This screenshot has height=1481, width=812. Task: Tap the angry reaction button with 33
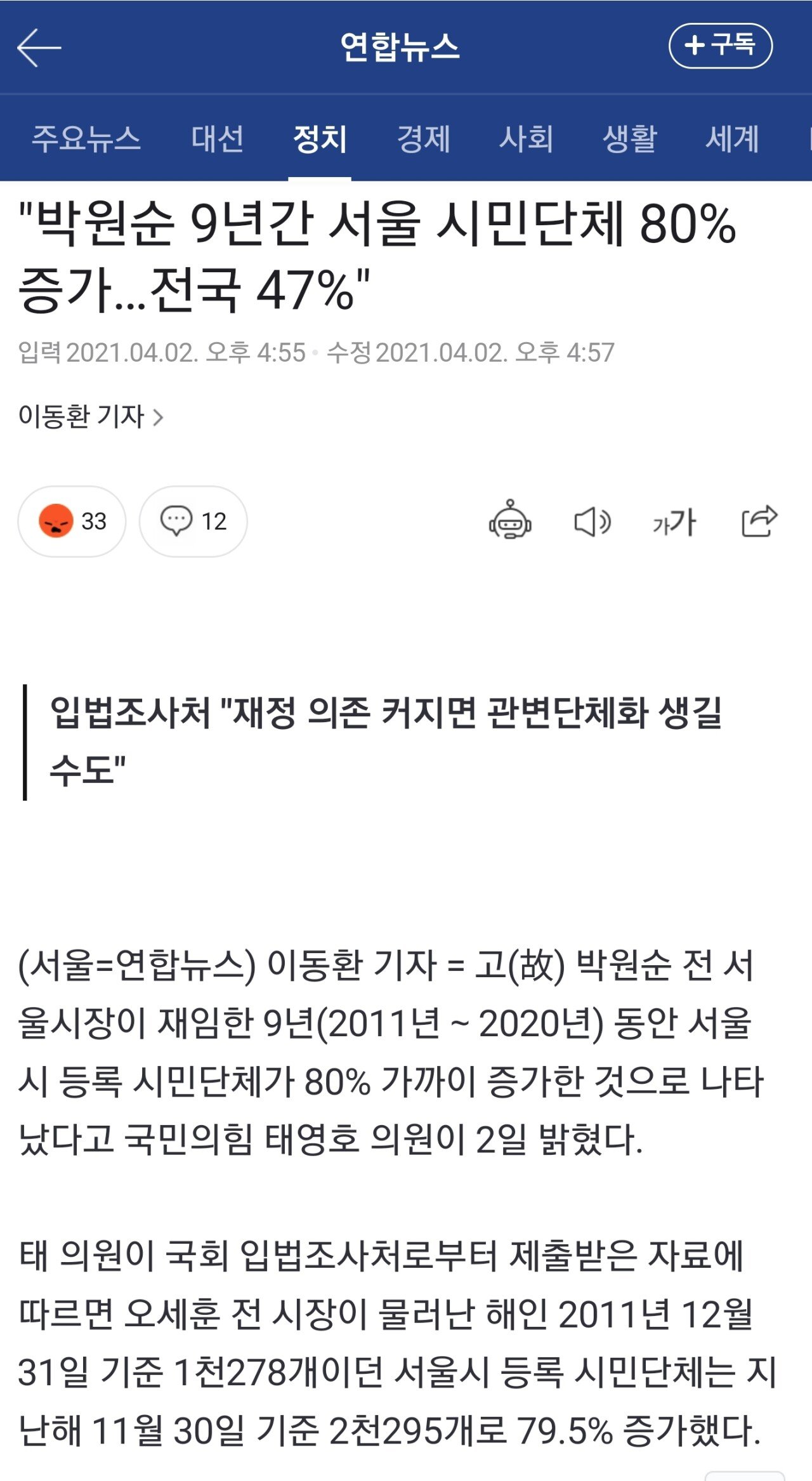tap(72, 522)
